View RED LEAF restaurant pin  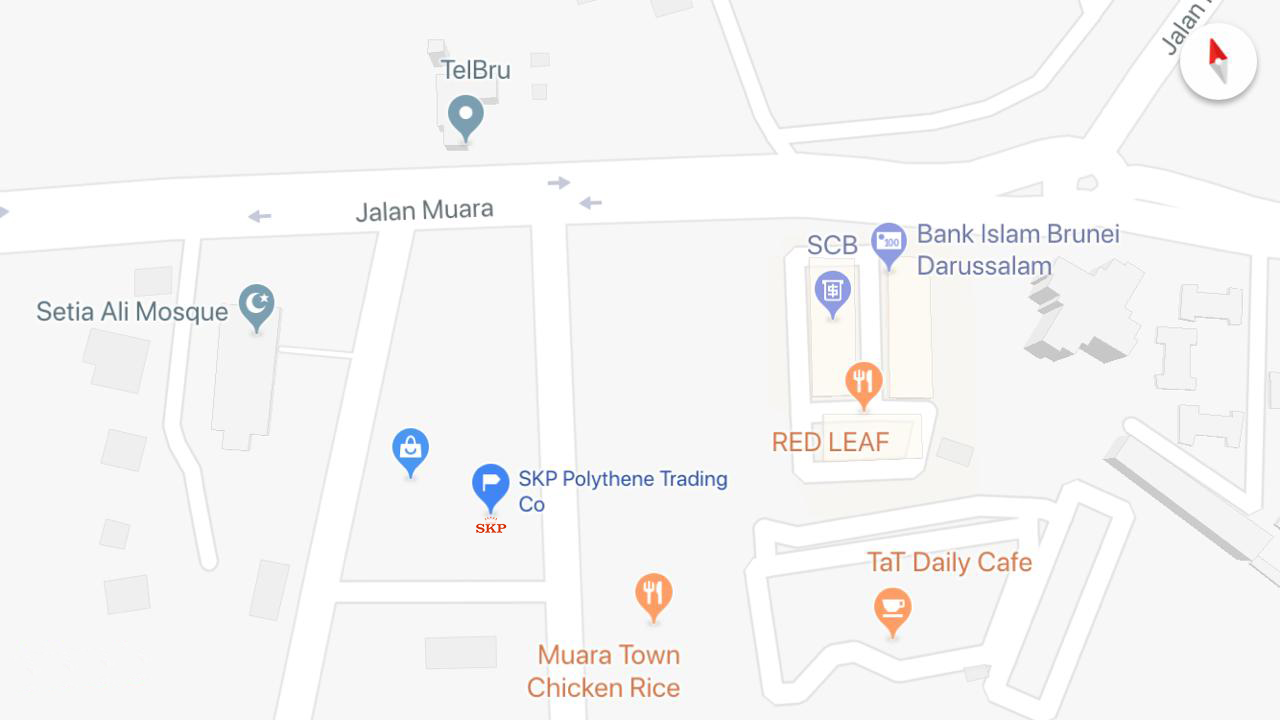863,384
